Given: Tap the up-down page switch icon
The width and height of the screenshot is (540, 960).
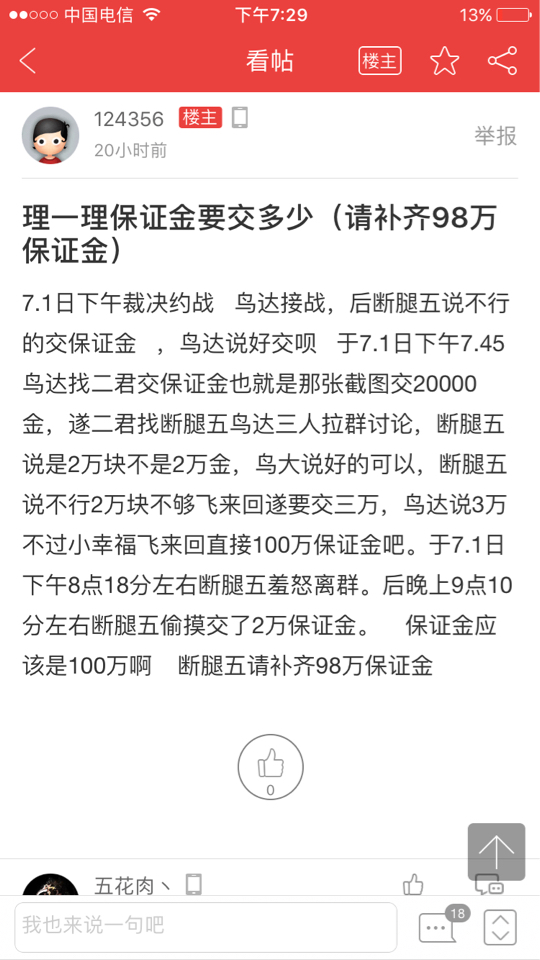Looking at the screenshot, I should [x=500, y=927].
